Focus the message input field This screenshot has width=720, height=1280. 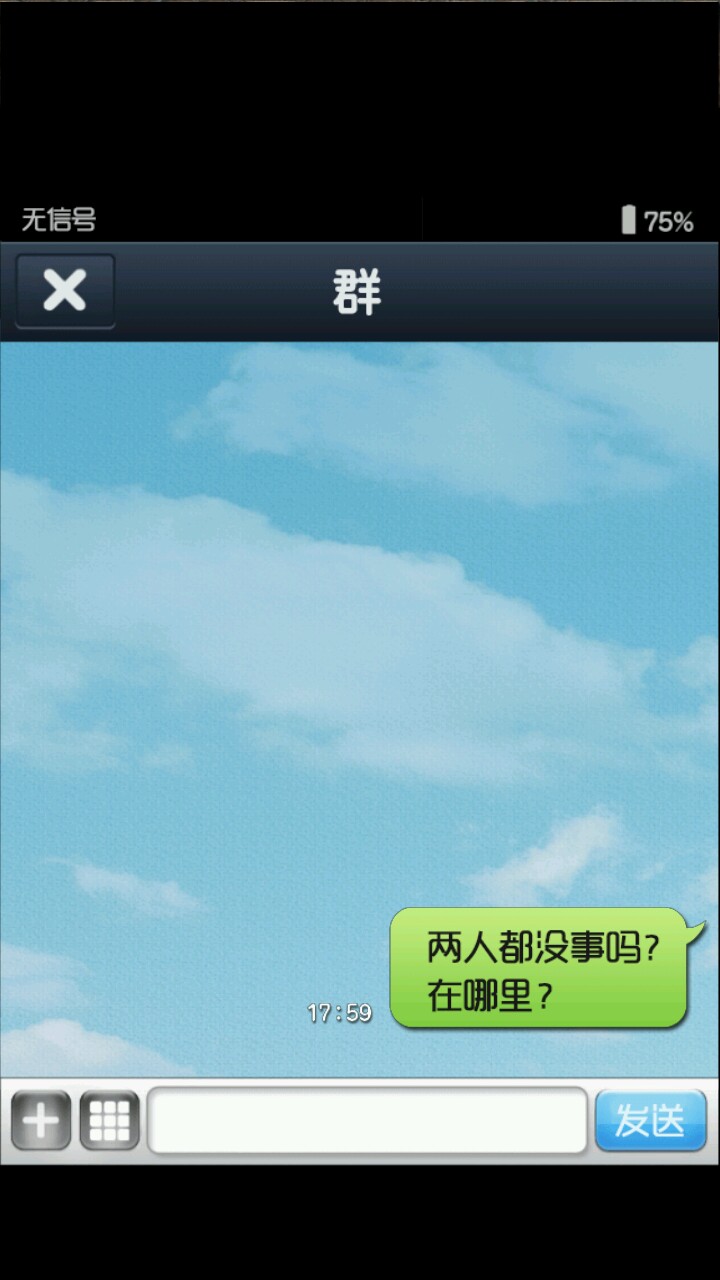point(367,1121)
